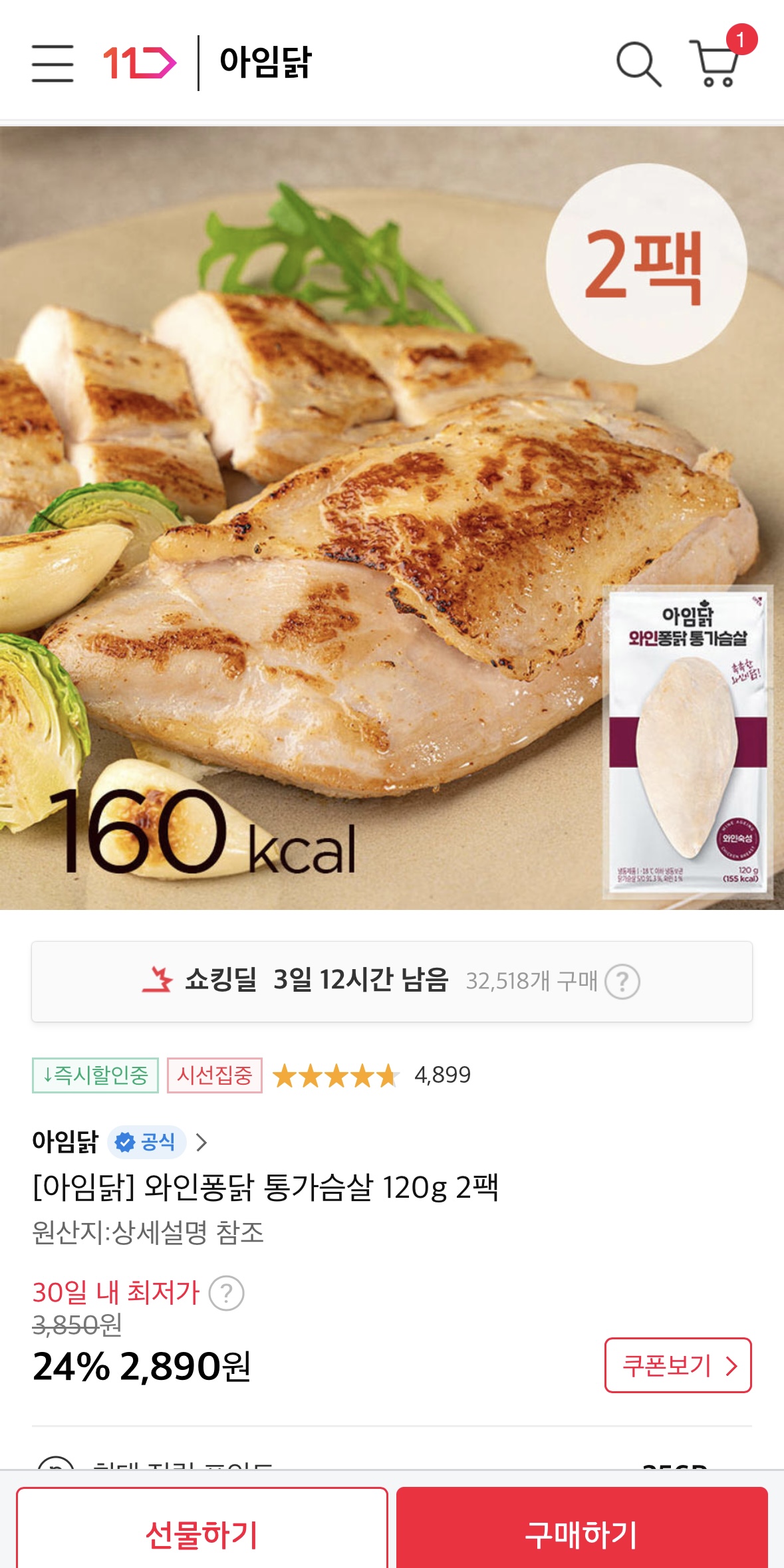Go to 11st home via logo
Image resolution: width=784 pixels, height=1568 pixels.
[139, 63]
